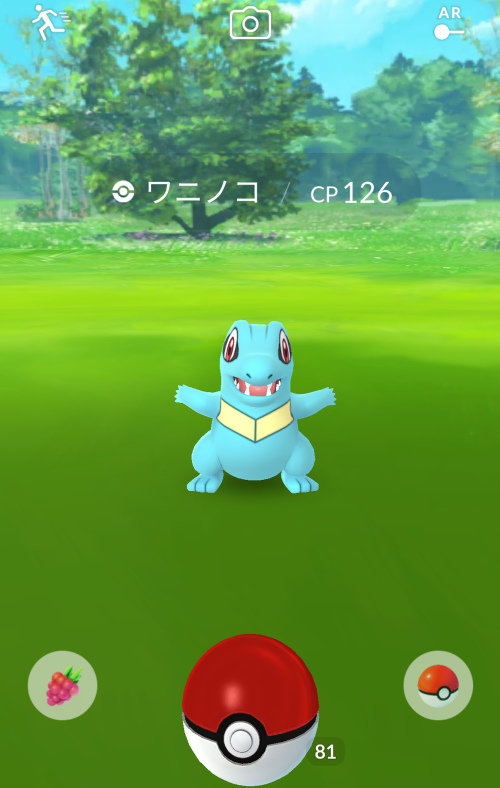
Task: Run away from the encounter
Action: 50,23
